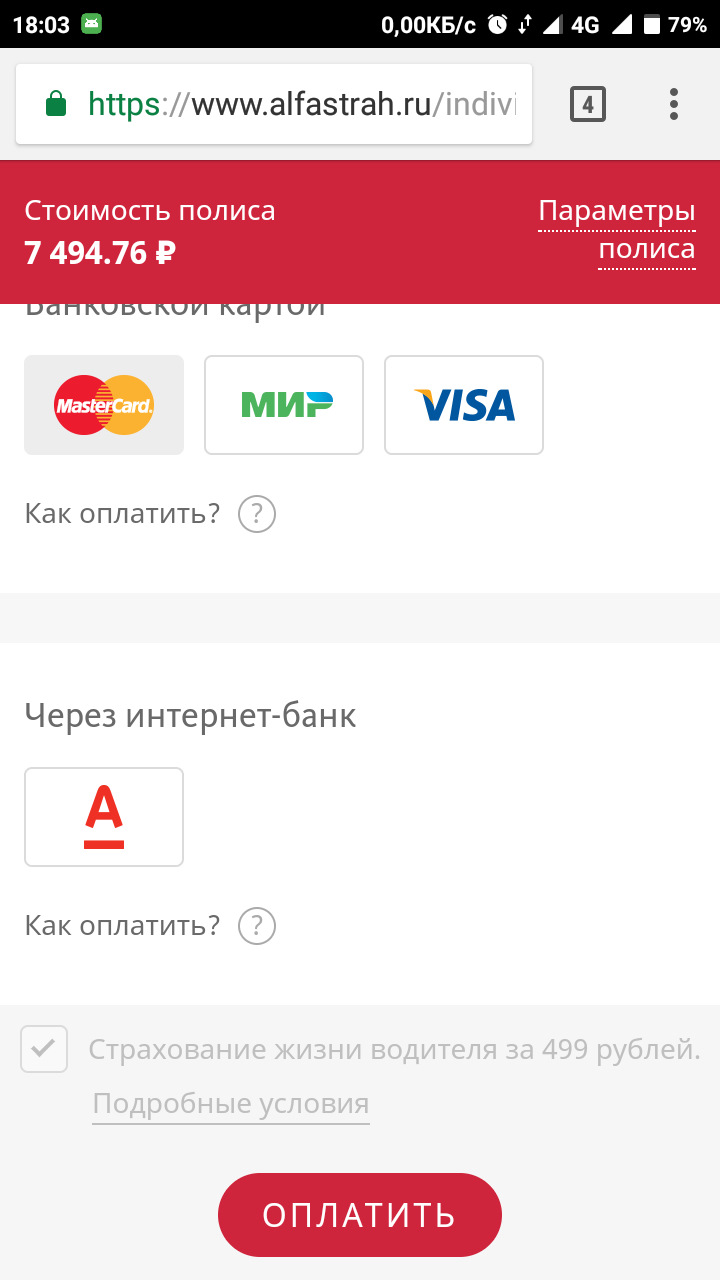Screen dimensions: 720x1280
Task: Pick VISA card for payment
Action: pyautogui.click(x=464, y=405)
